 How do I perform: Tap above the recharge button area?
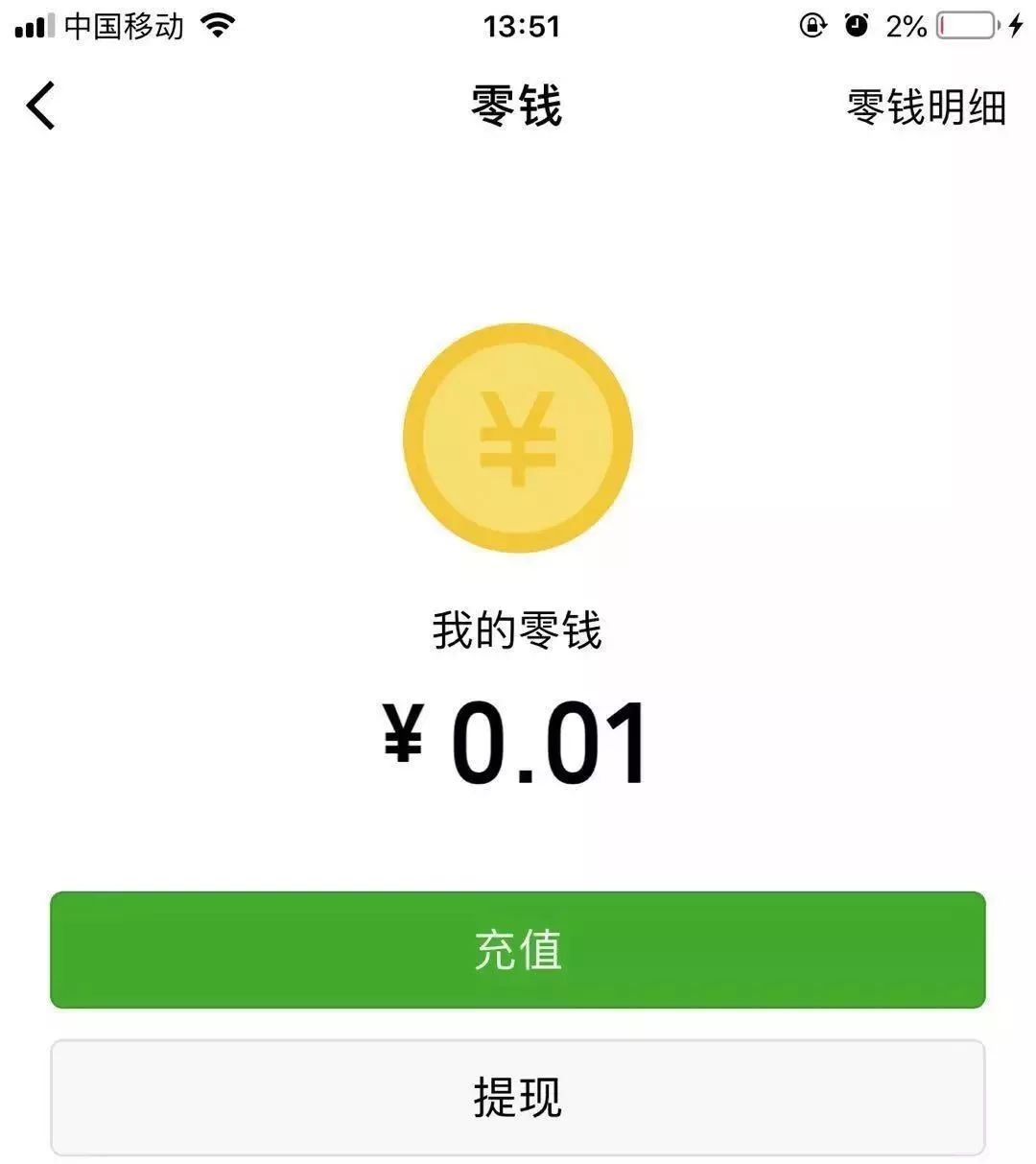pyautogui.click(x=518, y=844)
